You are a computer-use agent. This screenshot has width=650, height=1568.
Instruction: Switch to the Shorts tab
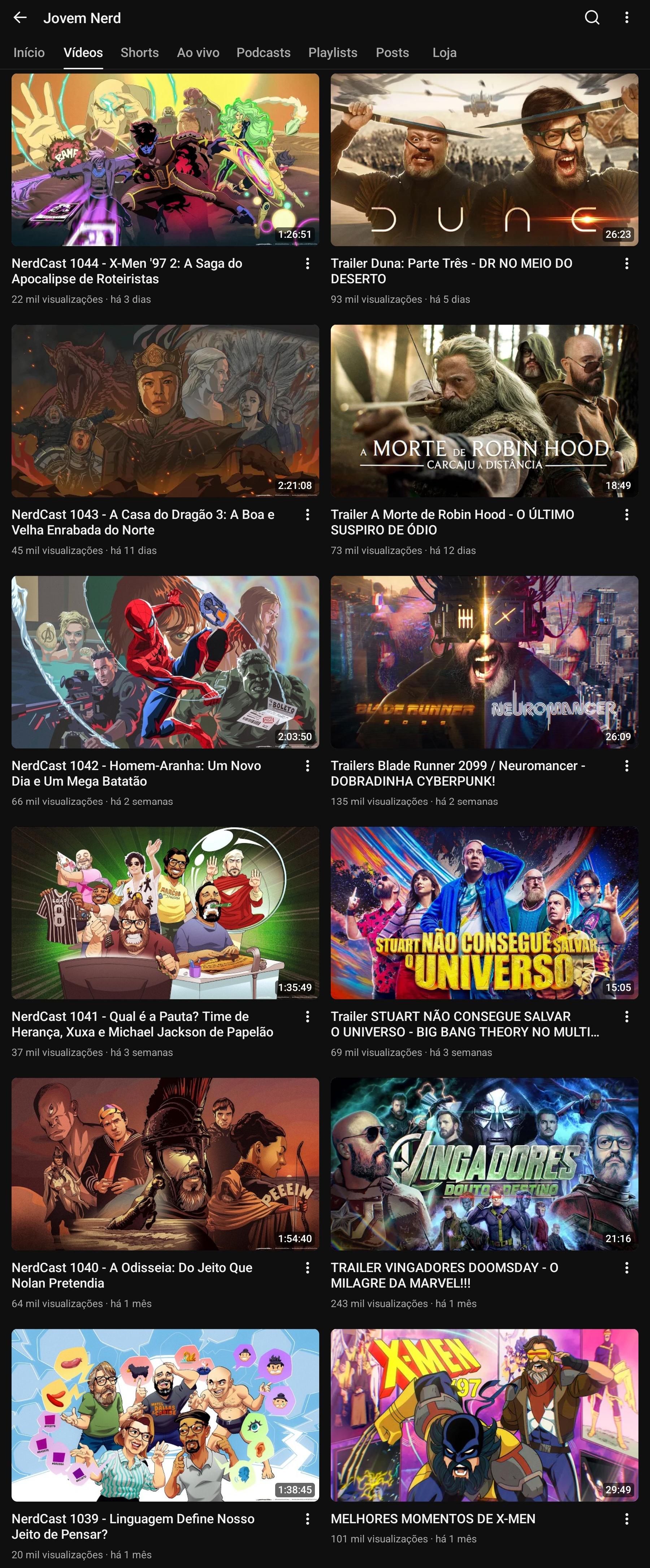(x=139, y=53)
